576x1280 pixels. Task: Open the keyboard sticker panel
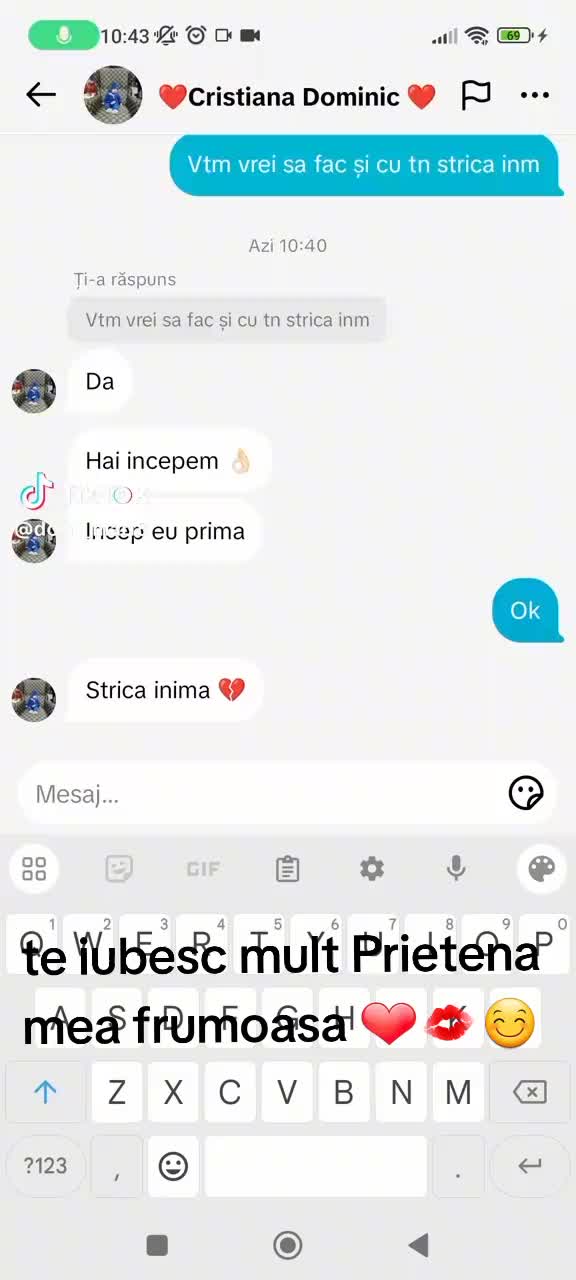point(119,869)
